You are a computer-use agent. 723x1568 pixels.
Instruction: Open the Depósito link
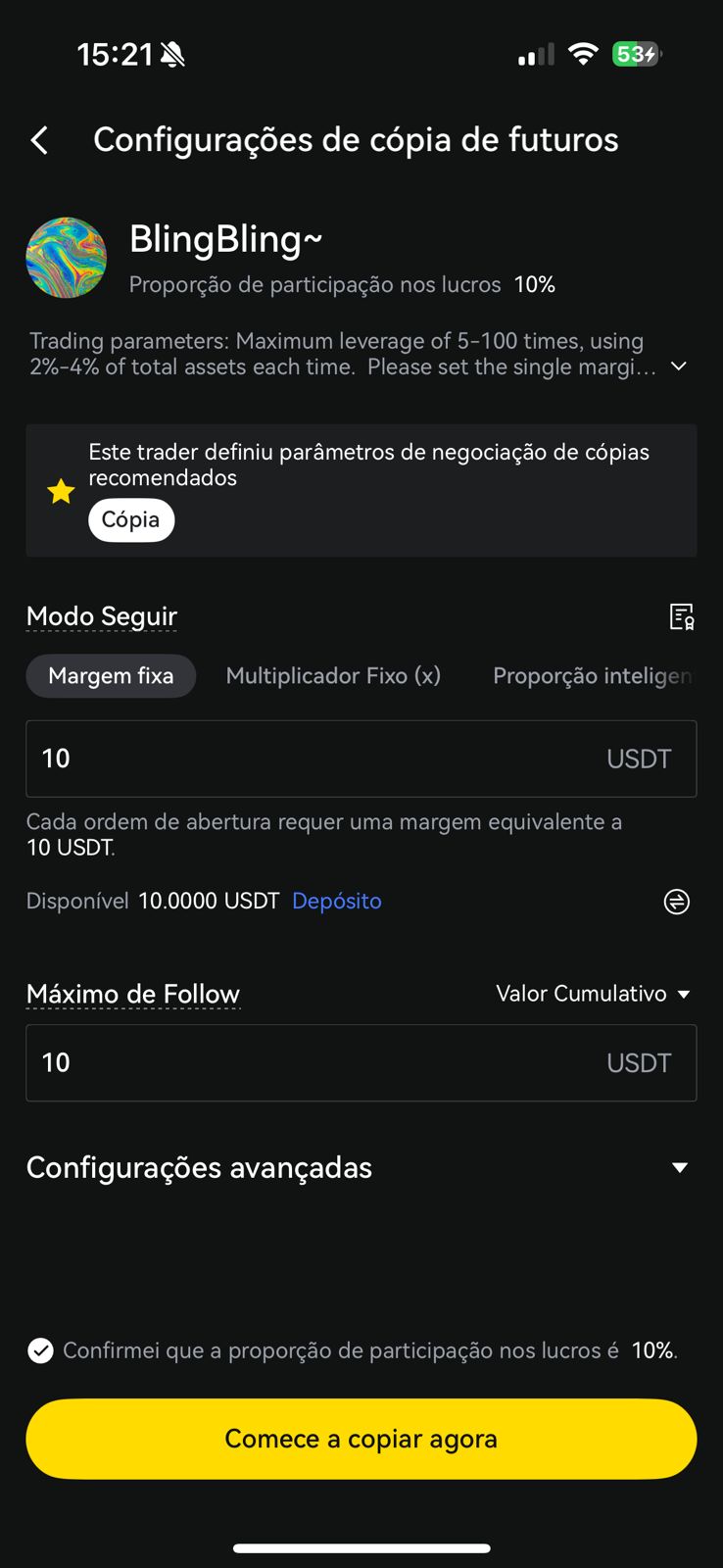336,901
